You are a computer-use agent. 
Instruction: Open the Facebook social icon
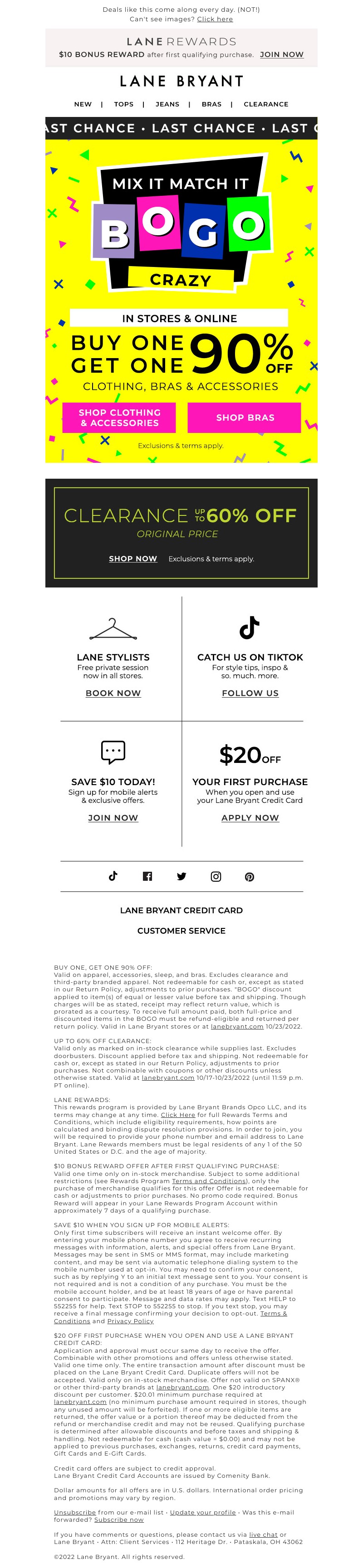(x=147, y=877)
